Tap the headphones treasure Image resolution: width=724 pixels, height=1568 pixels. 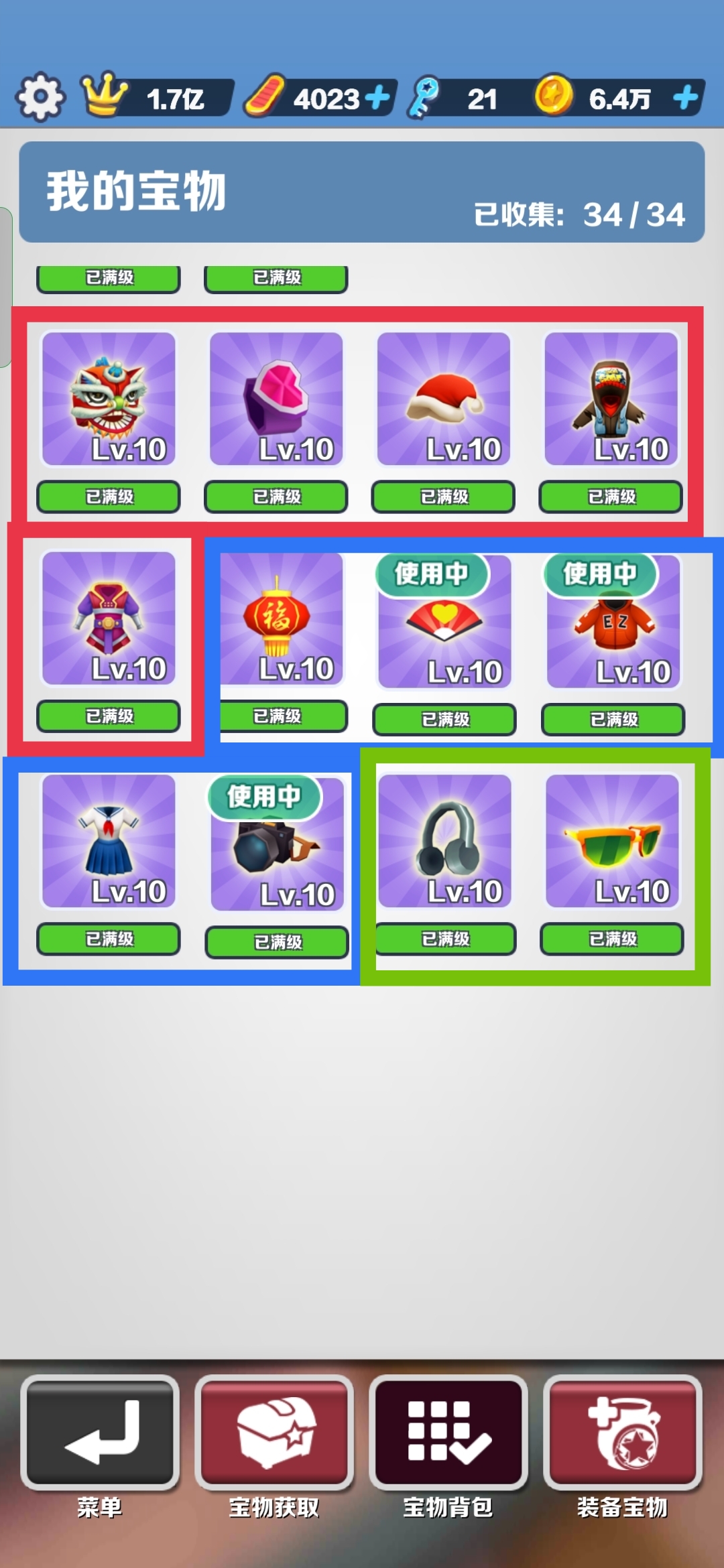point(445,844)
